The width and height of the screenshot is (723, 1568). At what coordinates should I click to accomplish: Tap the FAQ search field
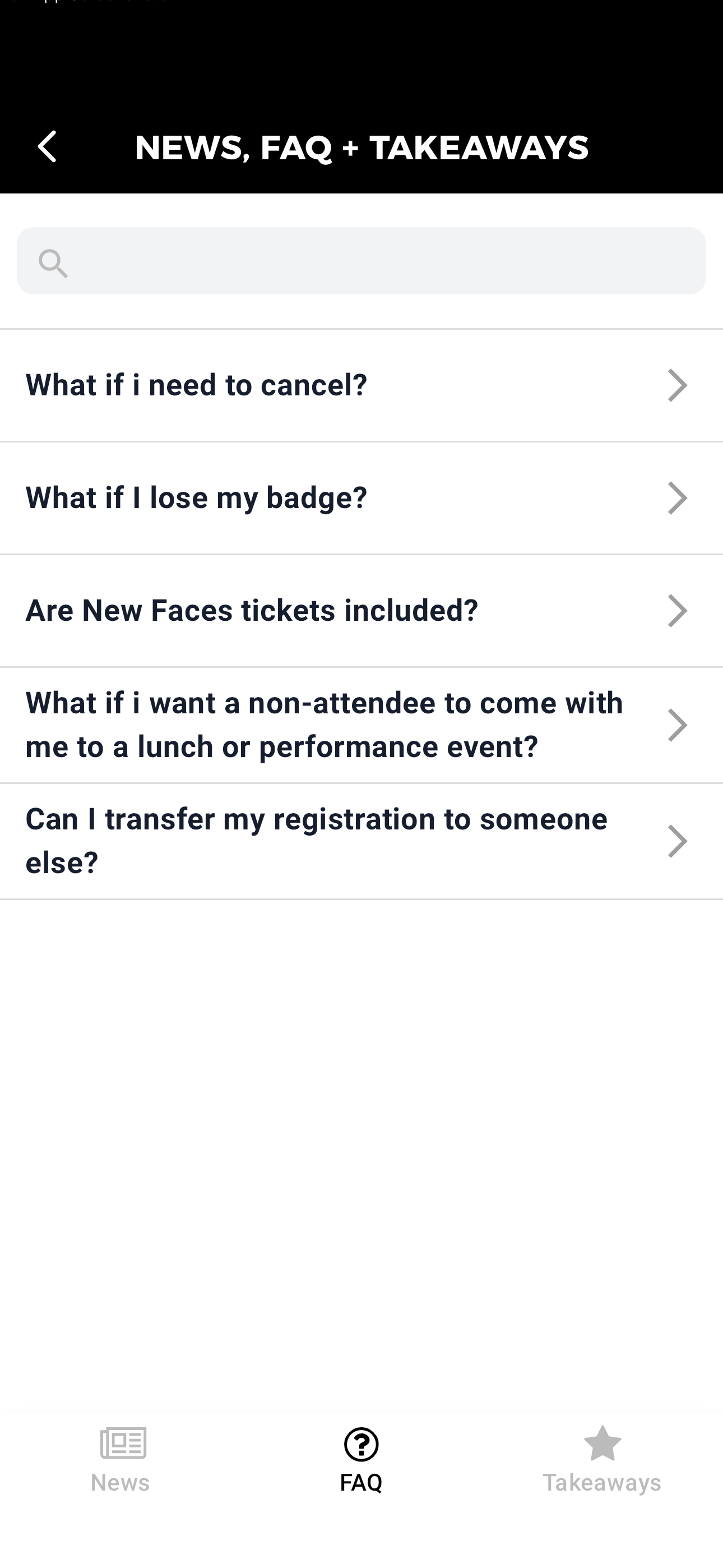point(361,261)
